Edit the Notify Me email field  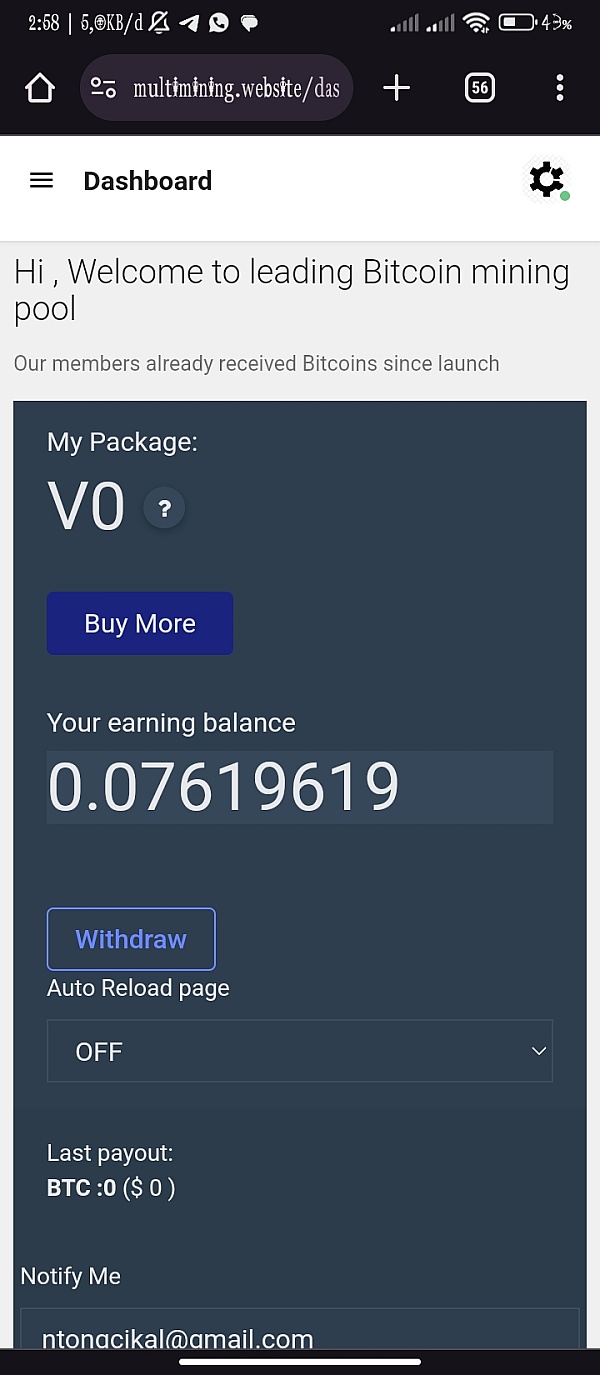300,1328
